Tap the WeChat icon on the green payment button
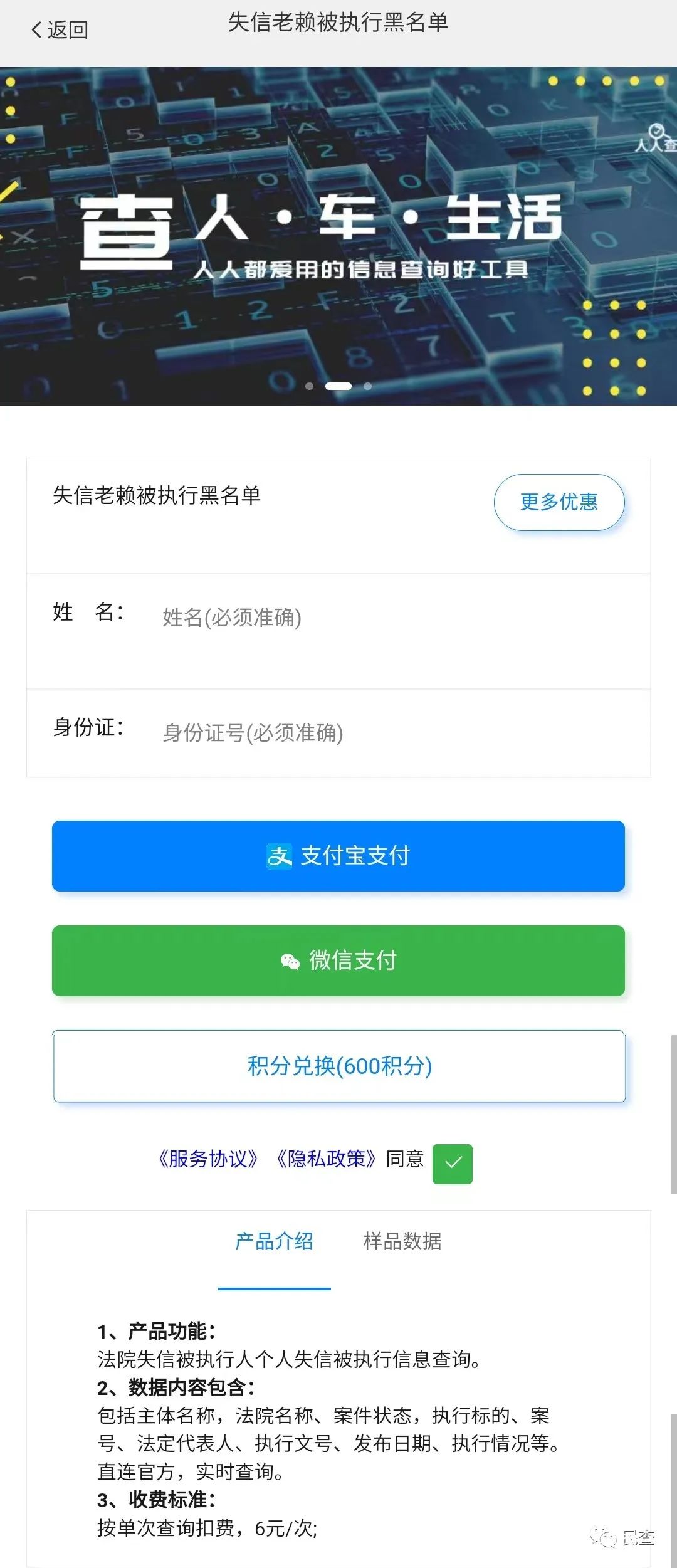 point(290,960)
